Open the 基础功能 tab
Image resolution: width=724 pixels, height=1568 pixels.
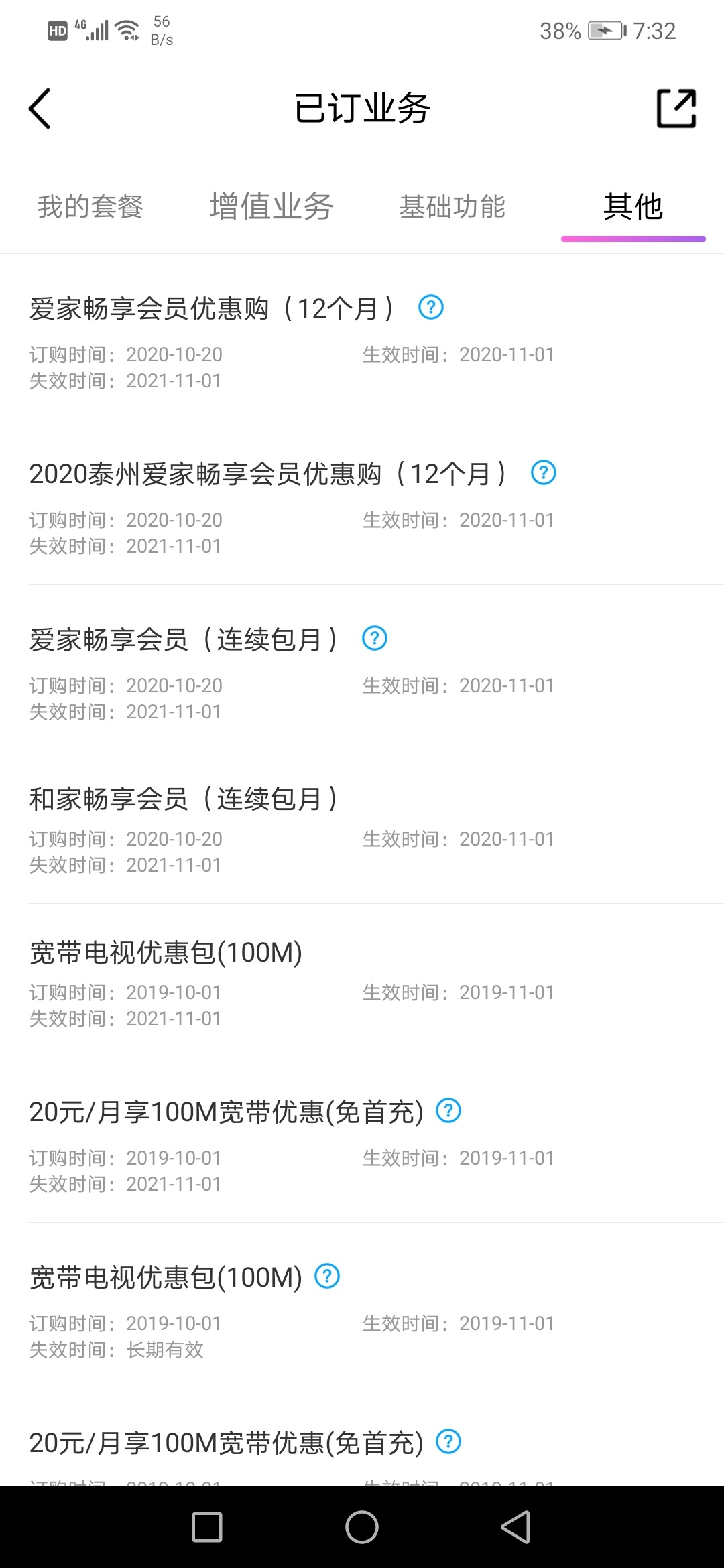click(x=452, y=206)
